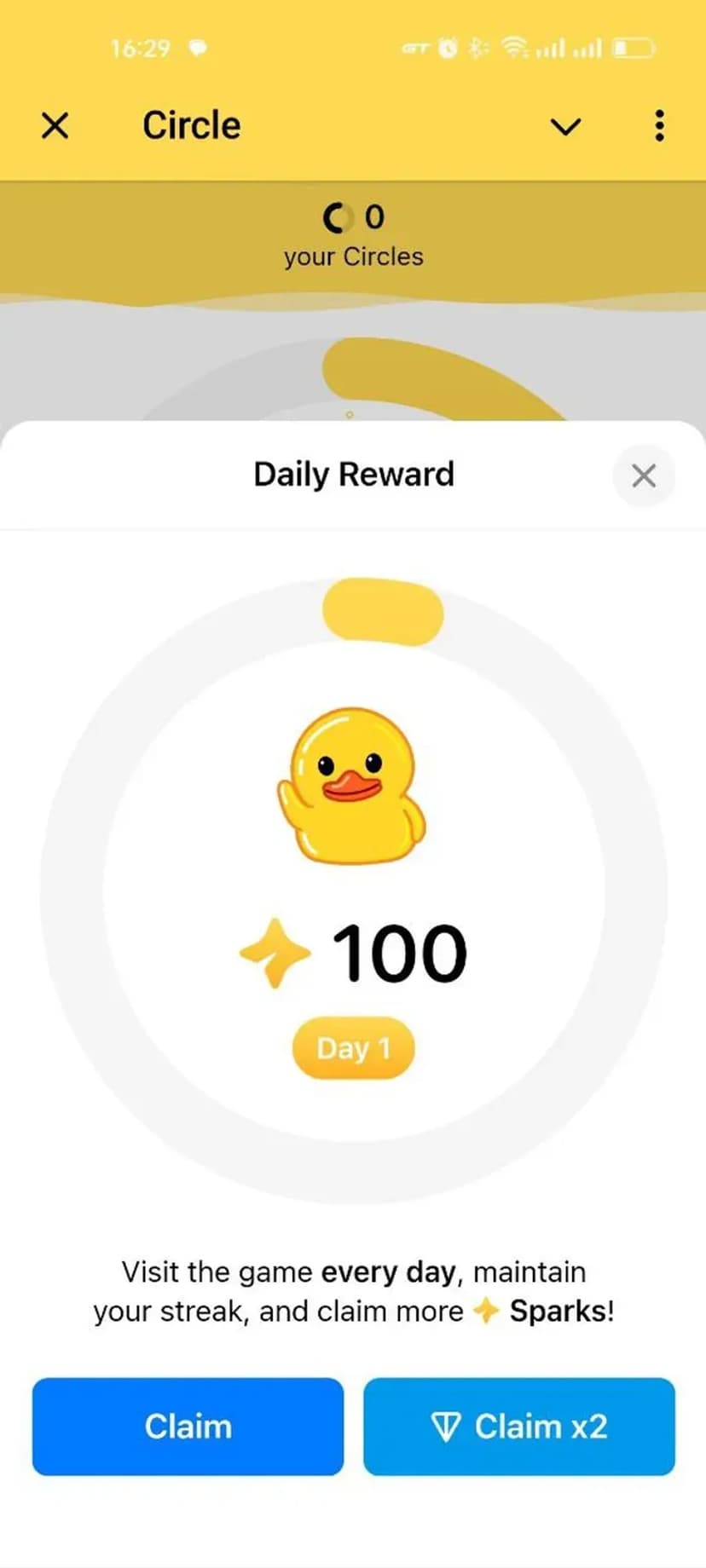The image size is (706, 1568).
Task: Dismiss the Daily Reward dialog
Action: point(644,476)
